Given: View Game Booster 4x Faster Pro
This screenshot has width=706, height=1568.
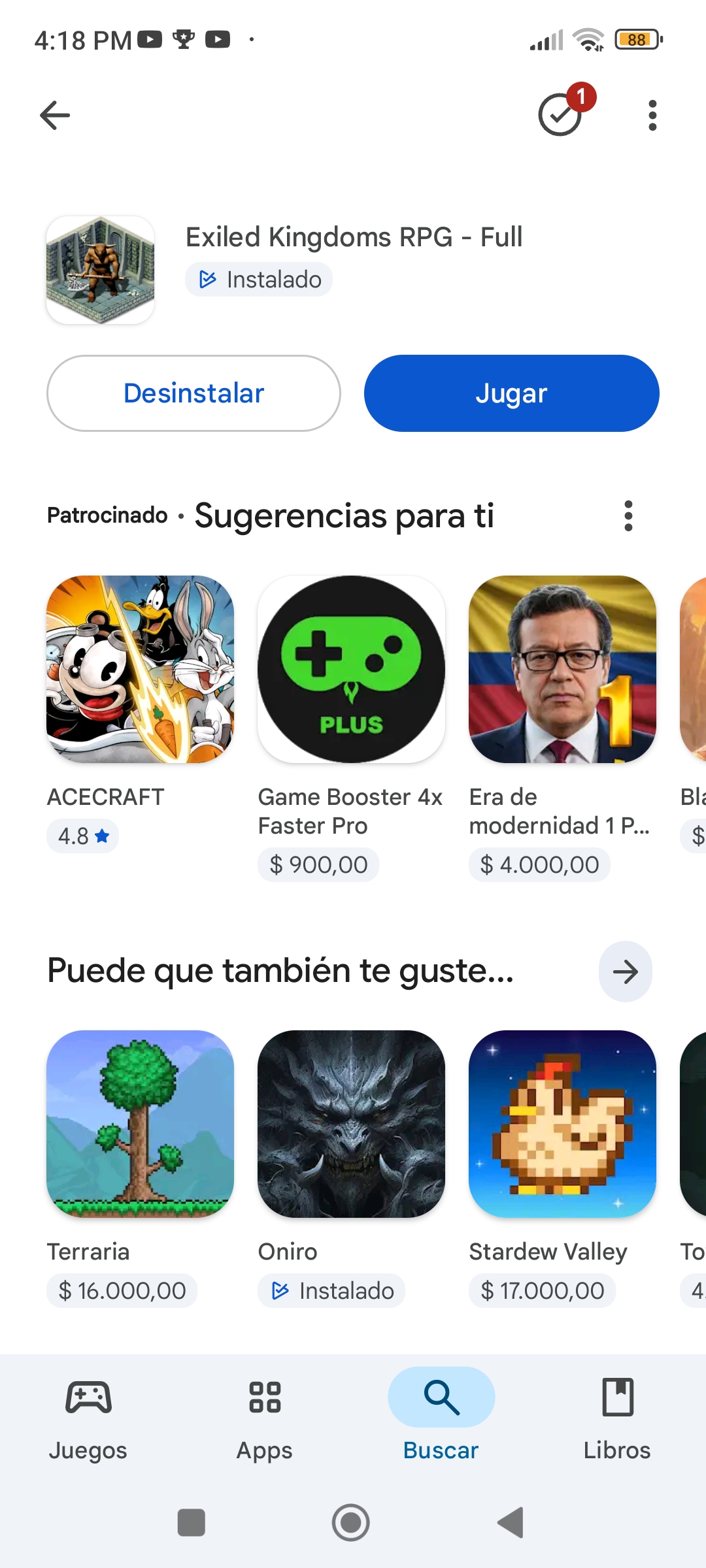Looking at the screenshot, I should point(351,669).
